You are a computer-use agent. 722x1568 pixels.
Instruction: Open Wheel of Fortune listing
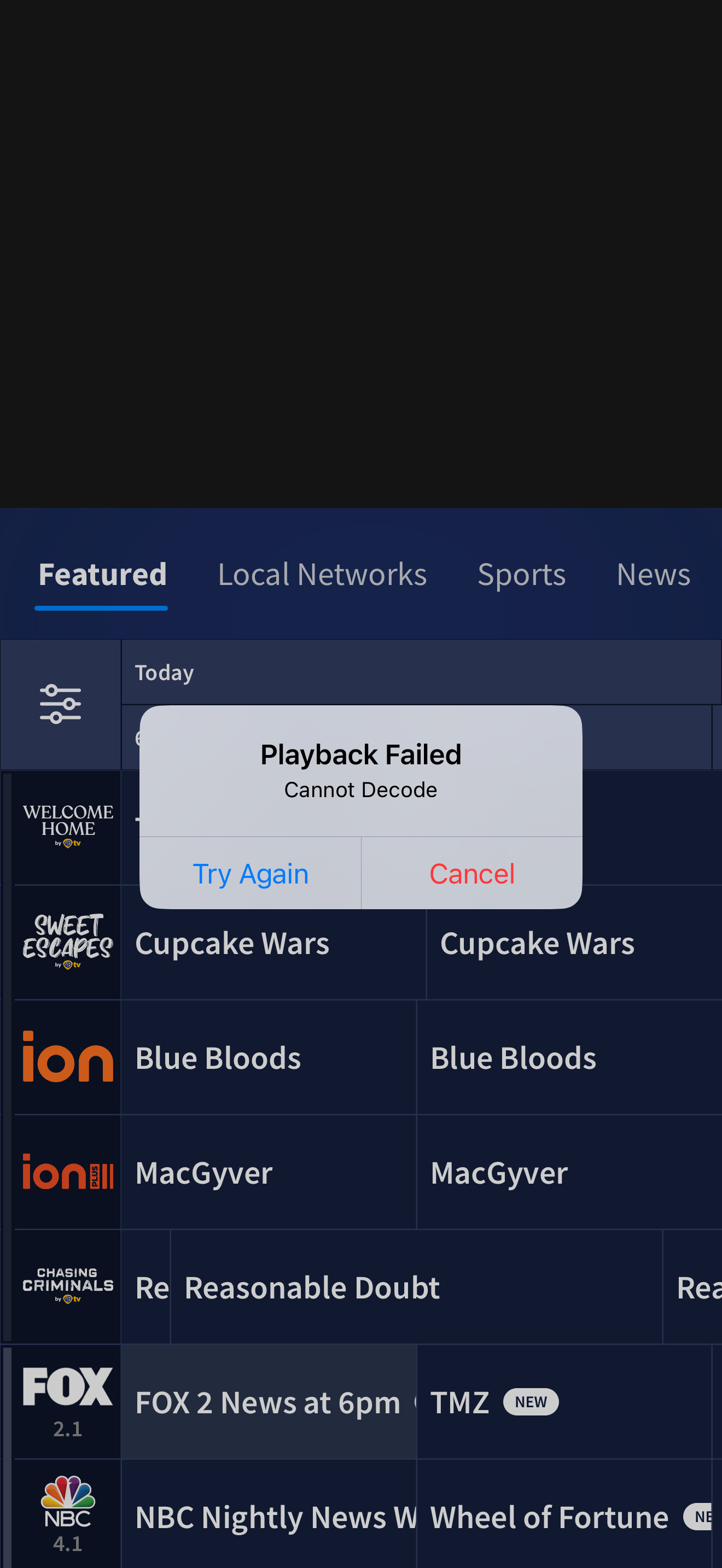[x=549, y=1517]
